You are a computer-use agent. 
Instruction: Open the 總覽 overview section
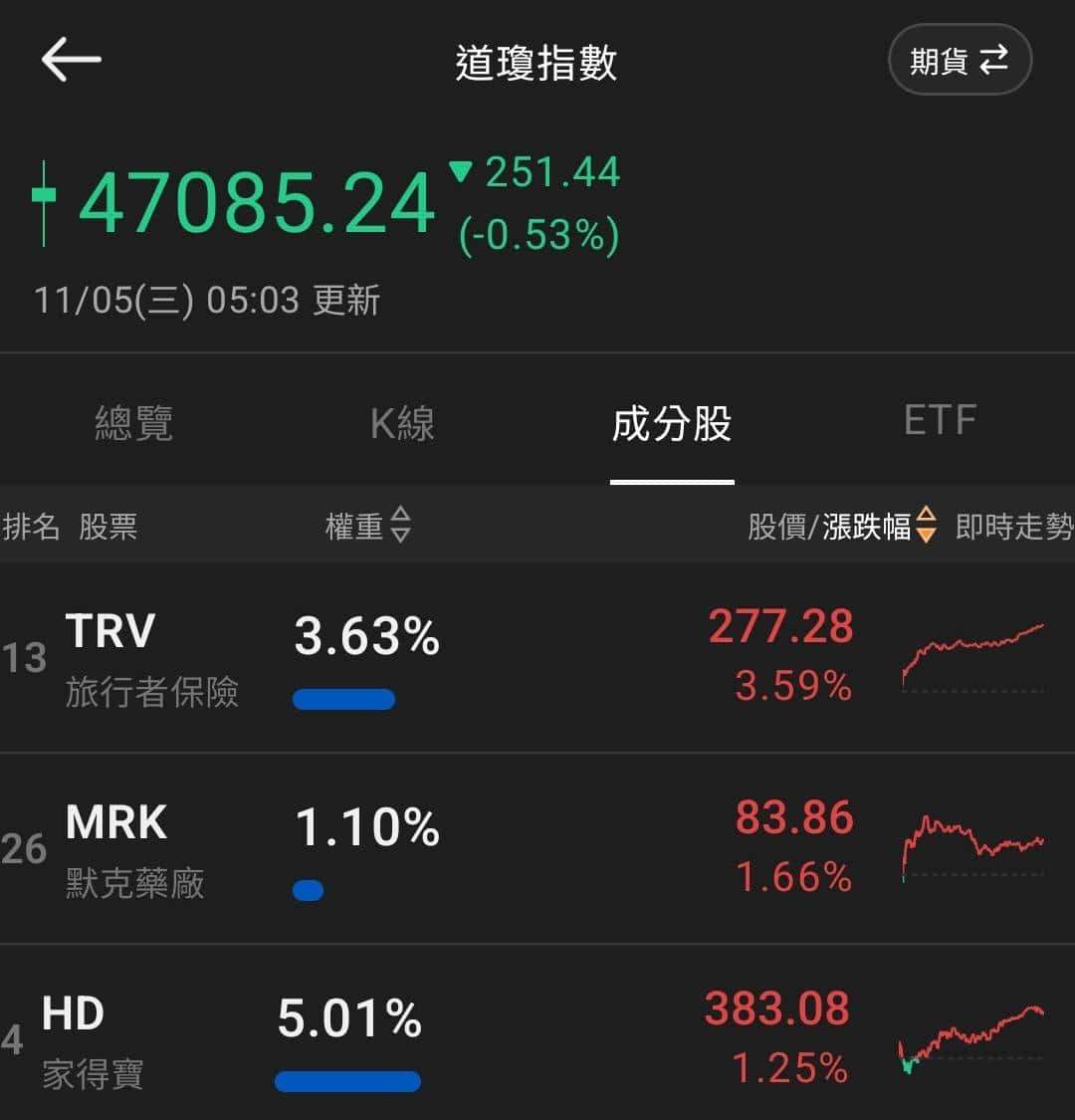(x=134, y=423)
